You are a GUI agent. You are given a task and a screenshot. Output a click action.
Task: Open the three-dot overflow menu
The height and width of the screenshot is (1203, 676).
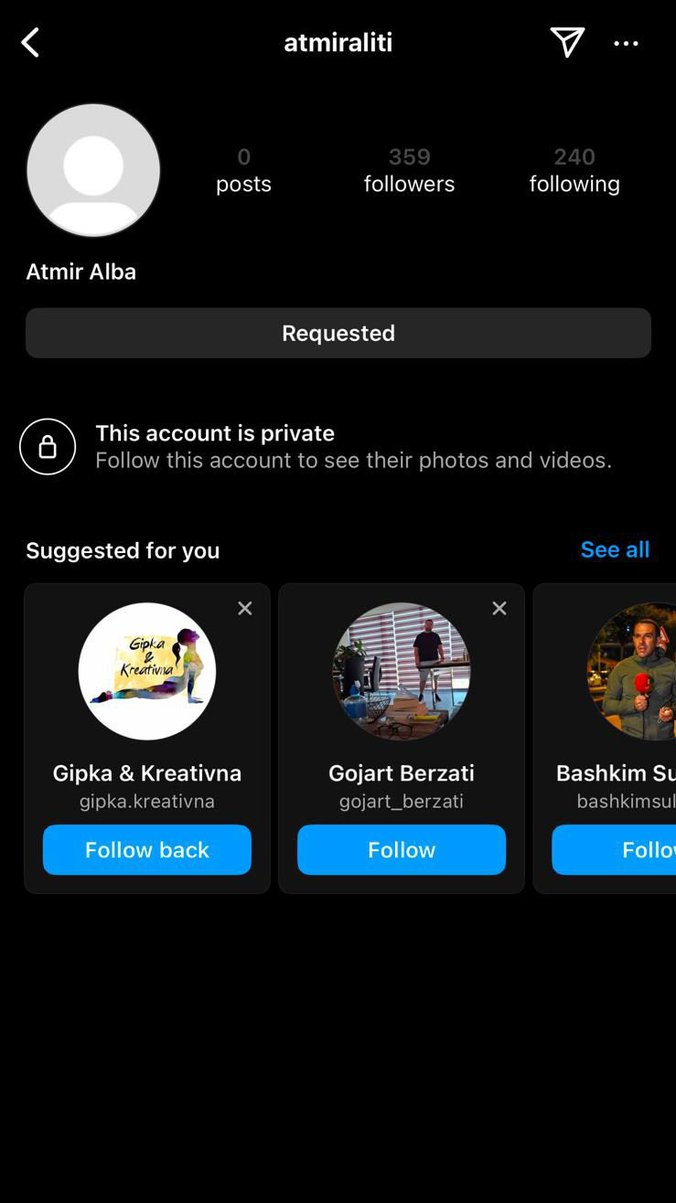click(626, 43)
